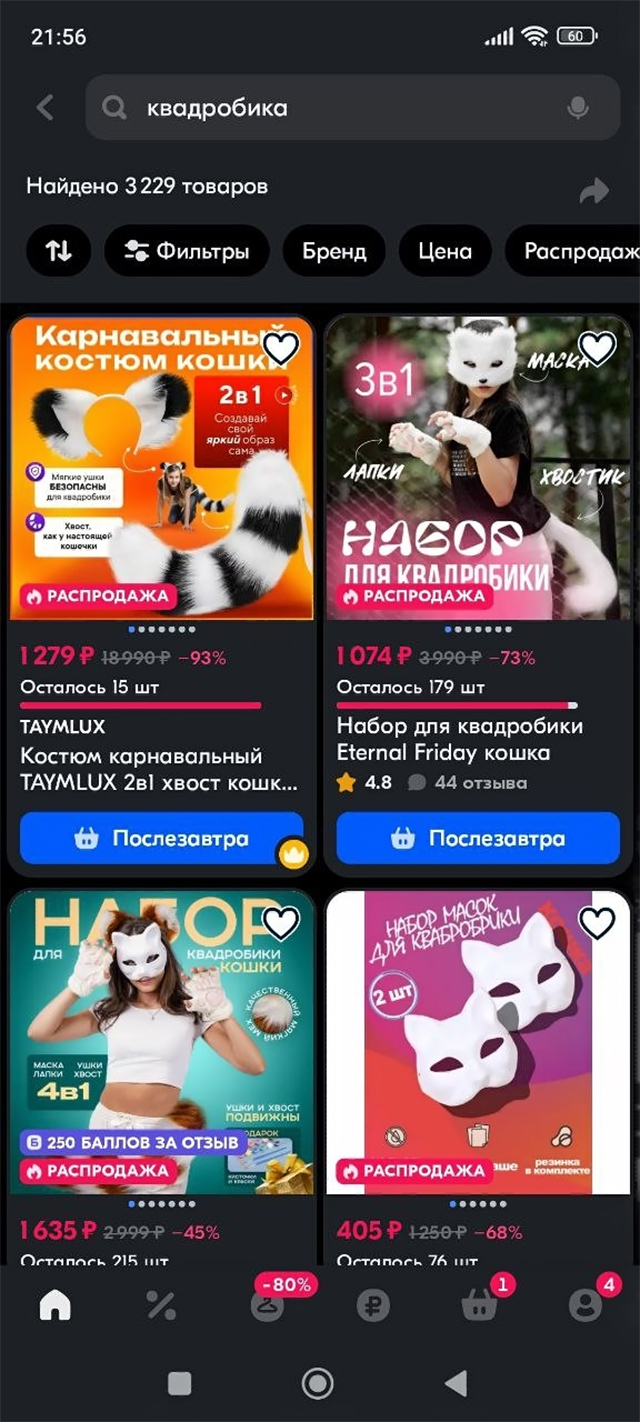Select the Цена chip
The image size is (640, 1422).
pos(445,251)
